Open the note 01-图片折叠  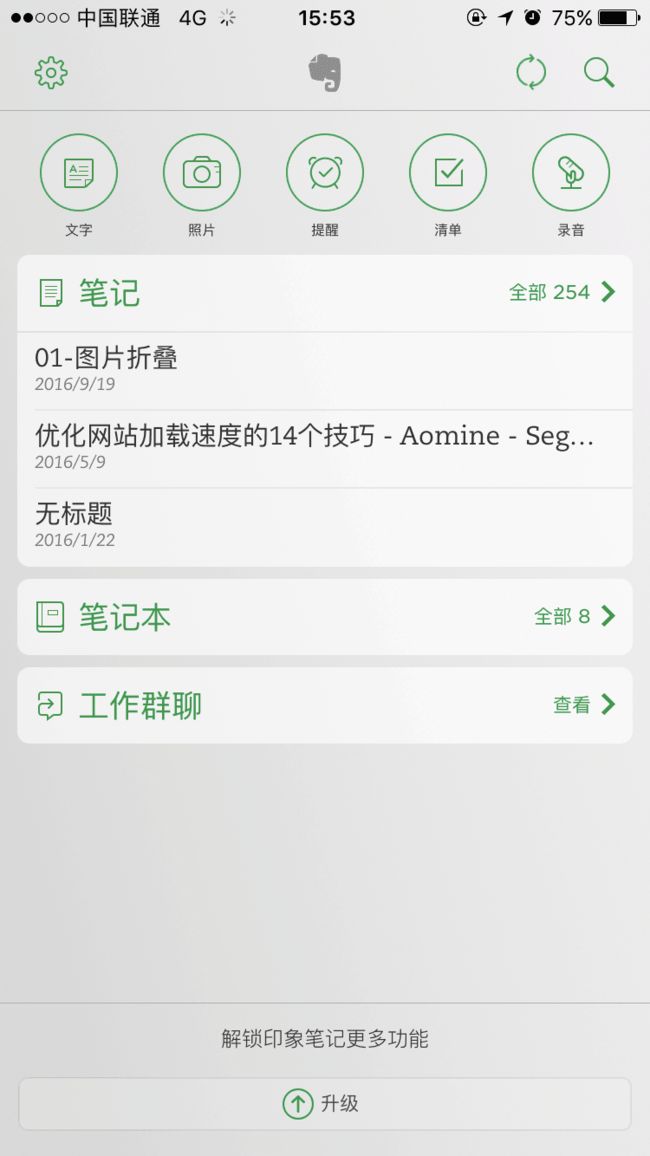click(x=325, y=371)
